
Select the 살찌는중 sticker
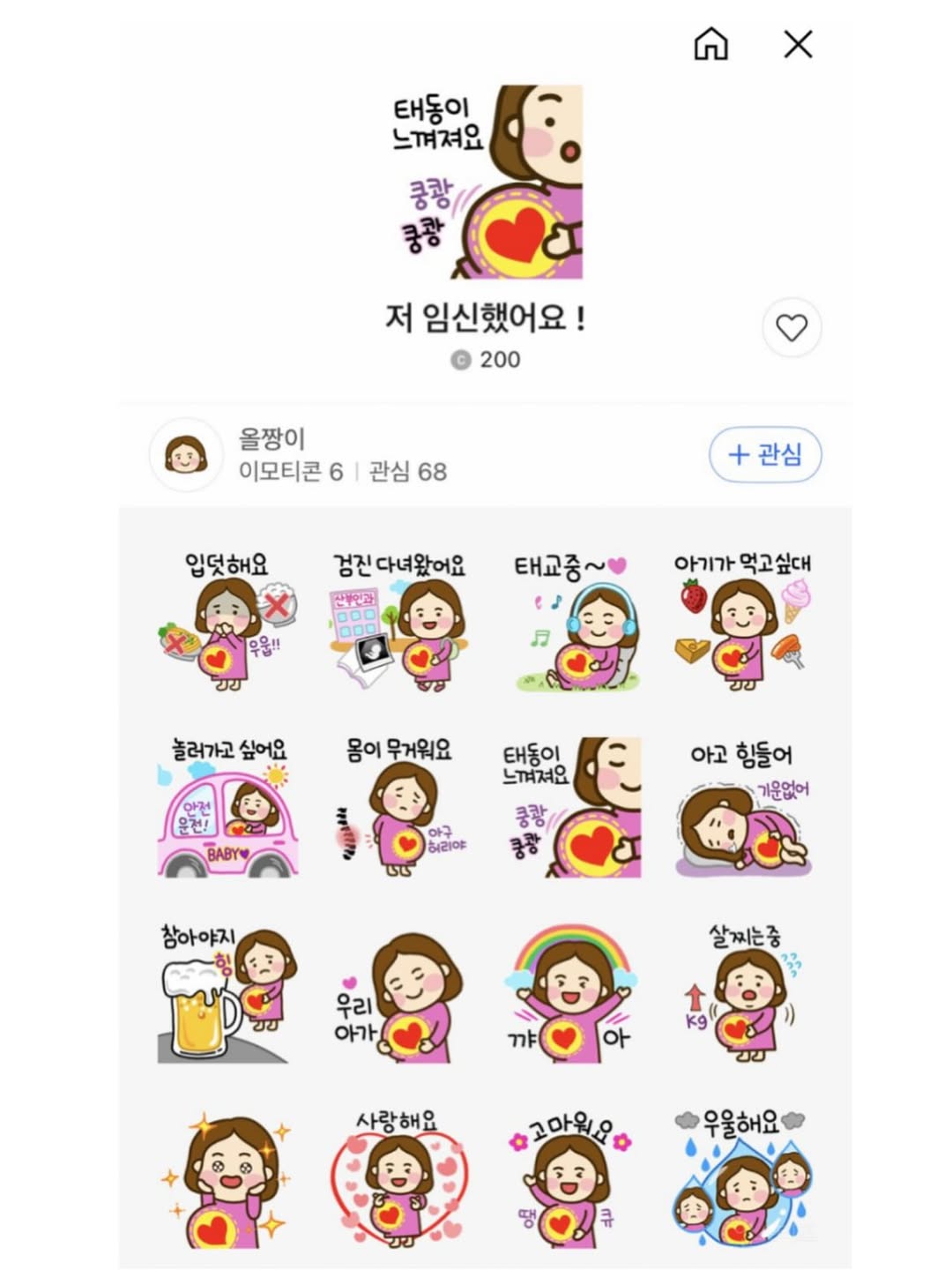click(x=742, y=993)
